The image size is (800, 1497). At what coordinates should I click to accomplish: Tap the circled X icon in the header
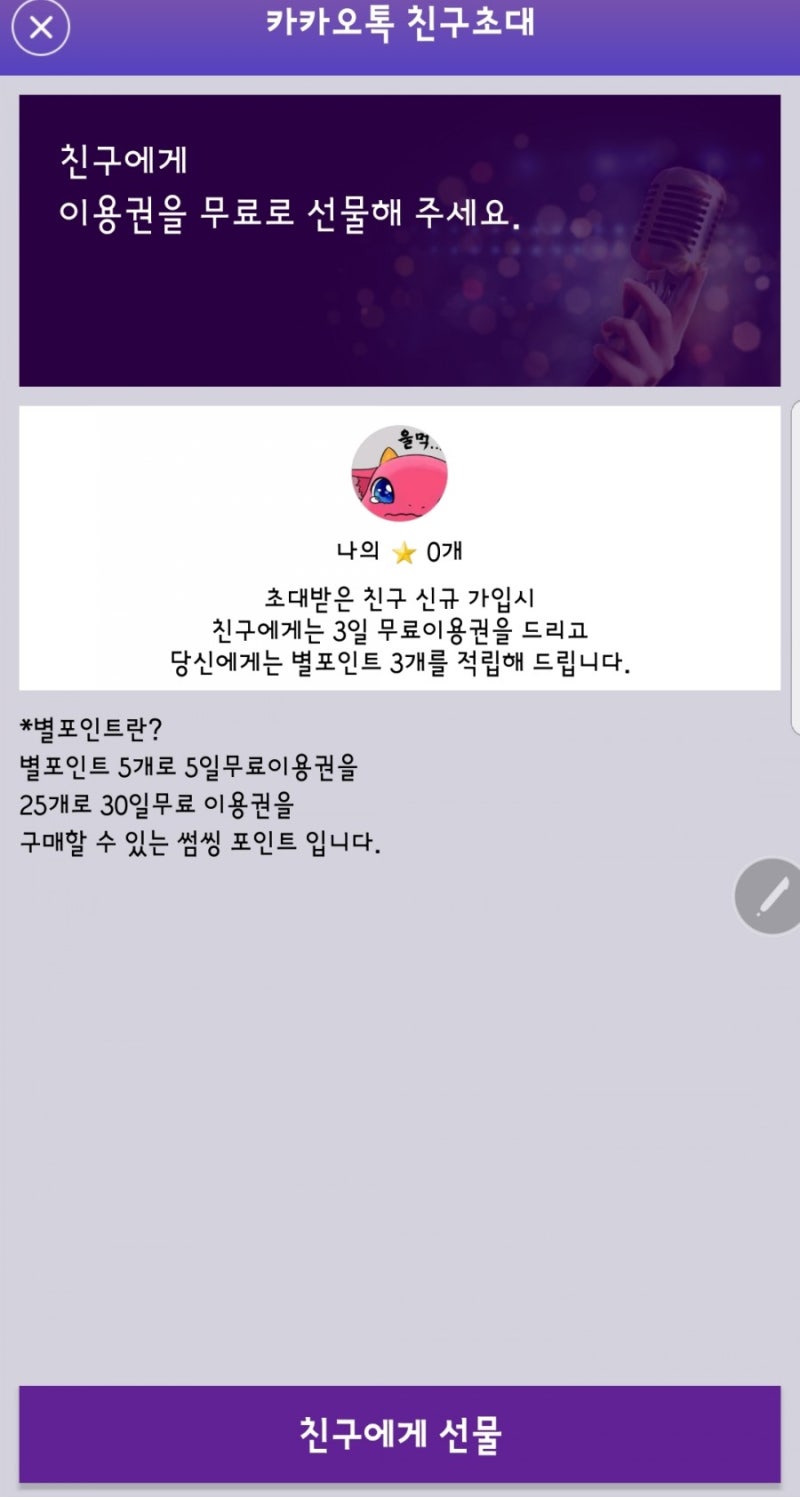(x=38, y=27)
